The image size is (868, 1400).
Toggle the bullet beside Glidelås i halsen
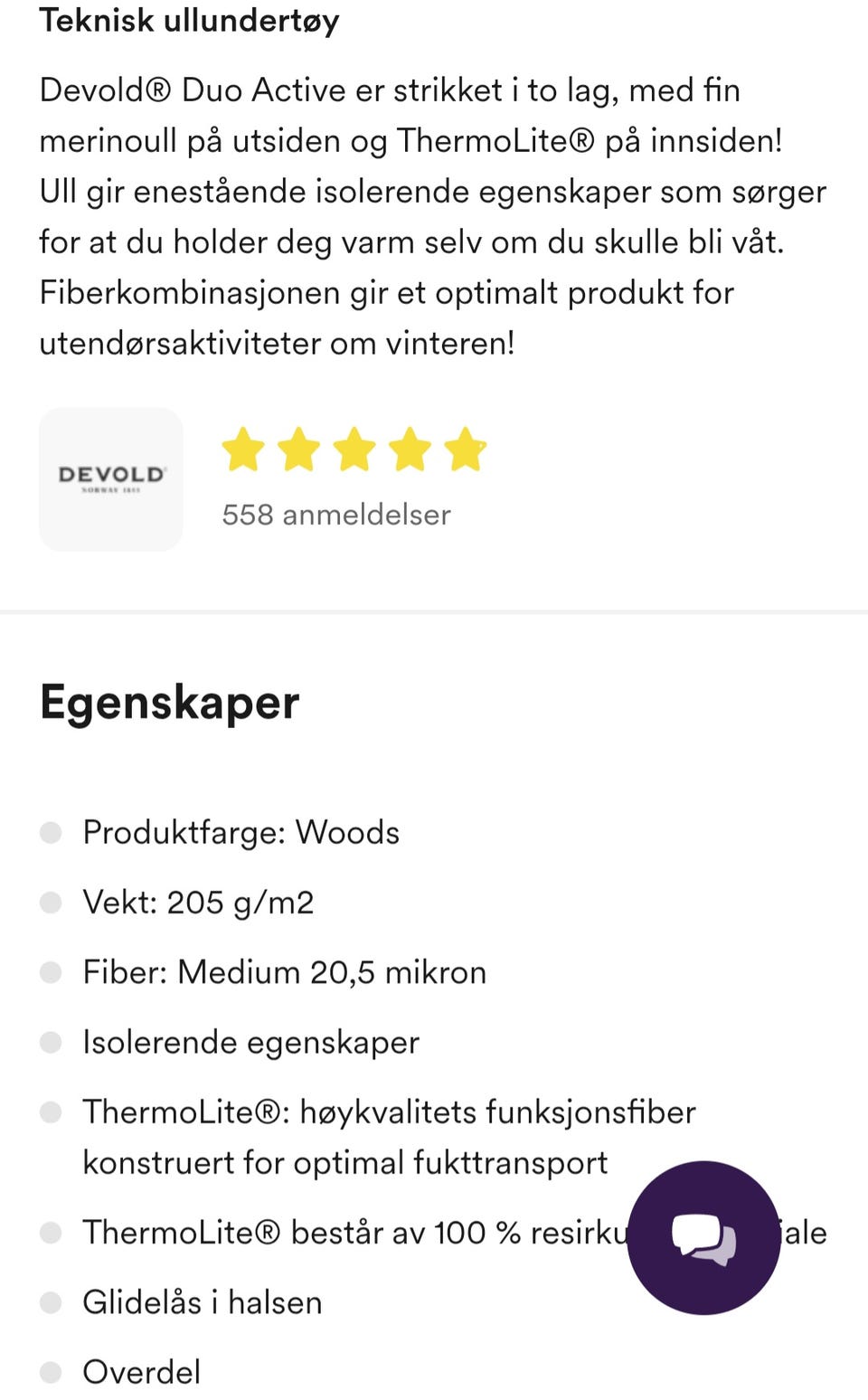[x=52, y=1302]
